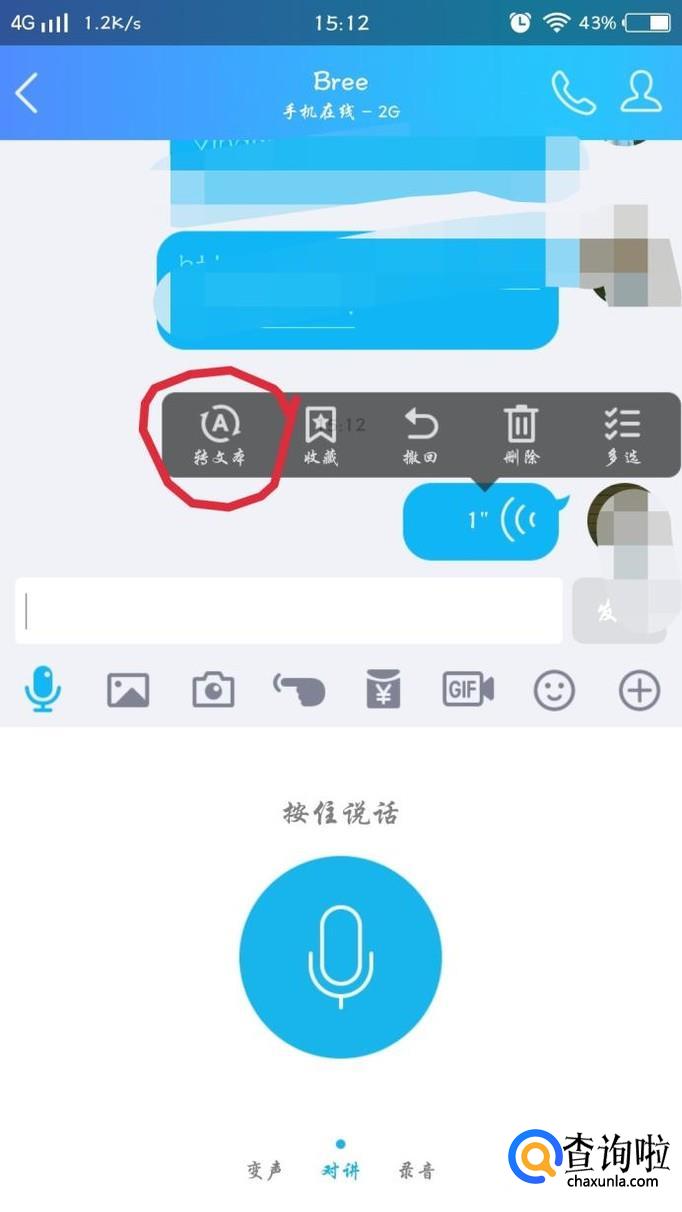The width and height of the screenshot is (682, 1212).
Task: Send a poke with the pointing-hand icon
Action: pos(298,690)
